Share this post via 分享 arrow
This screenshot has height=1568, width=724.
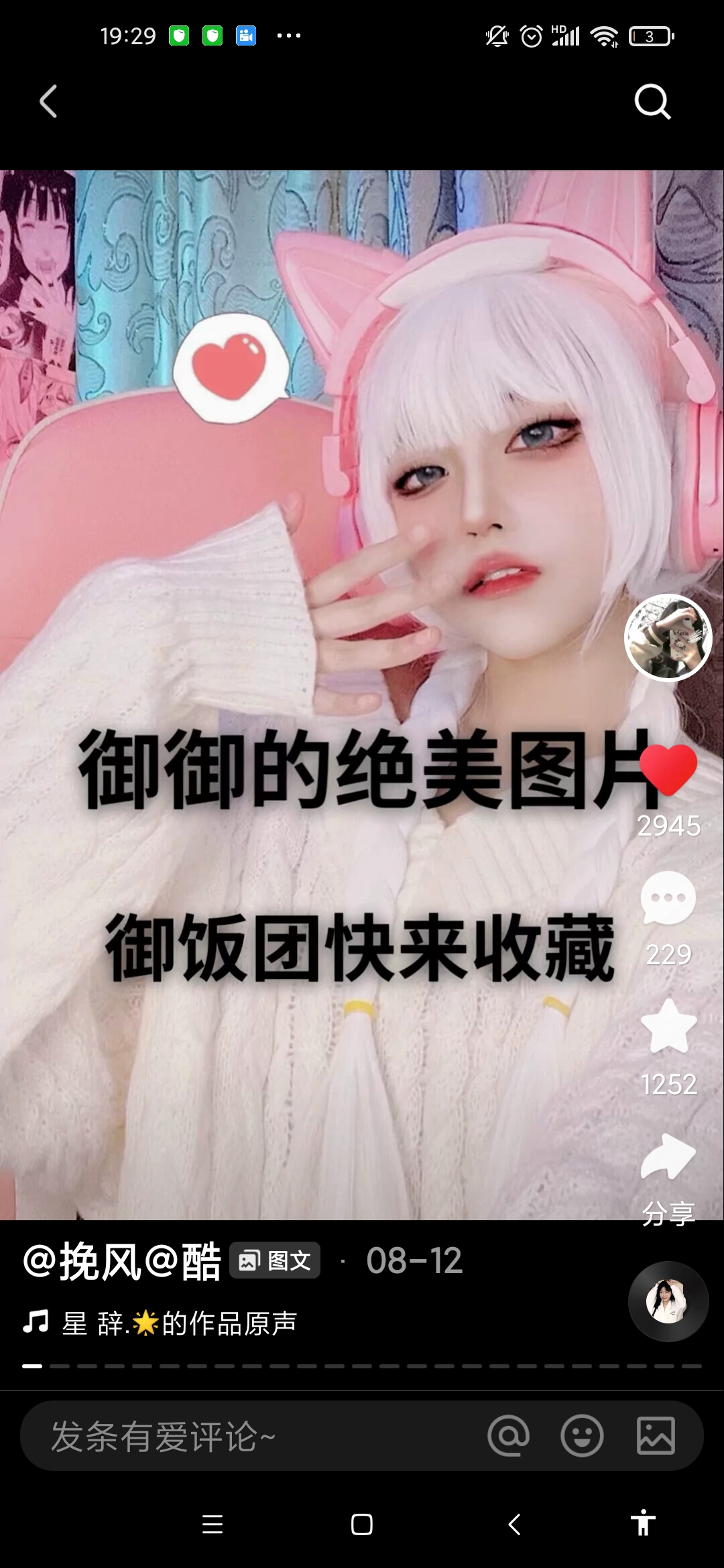tap(668, 1158)
